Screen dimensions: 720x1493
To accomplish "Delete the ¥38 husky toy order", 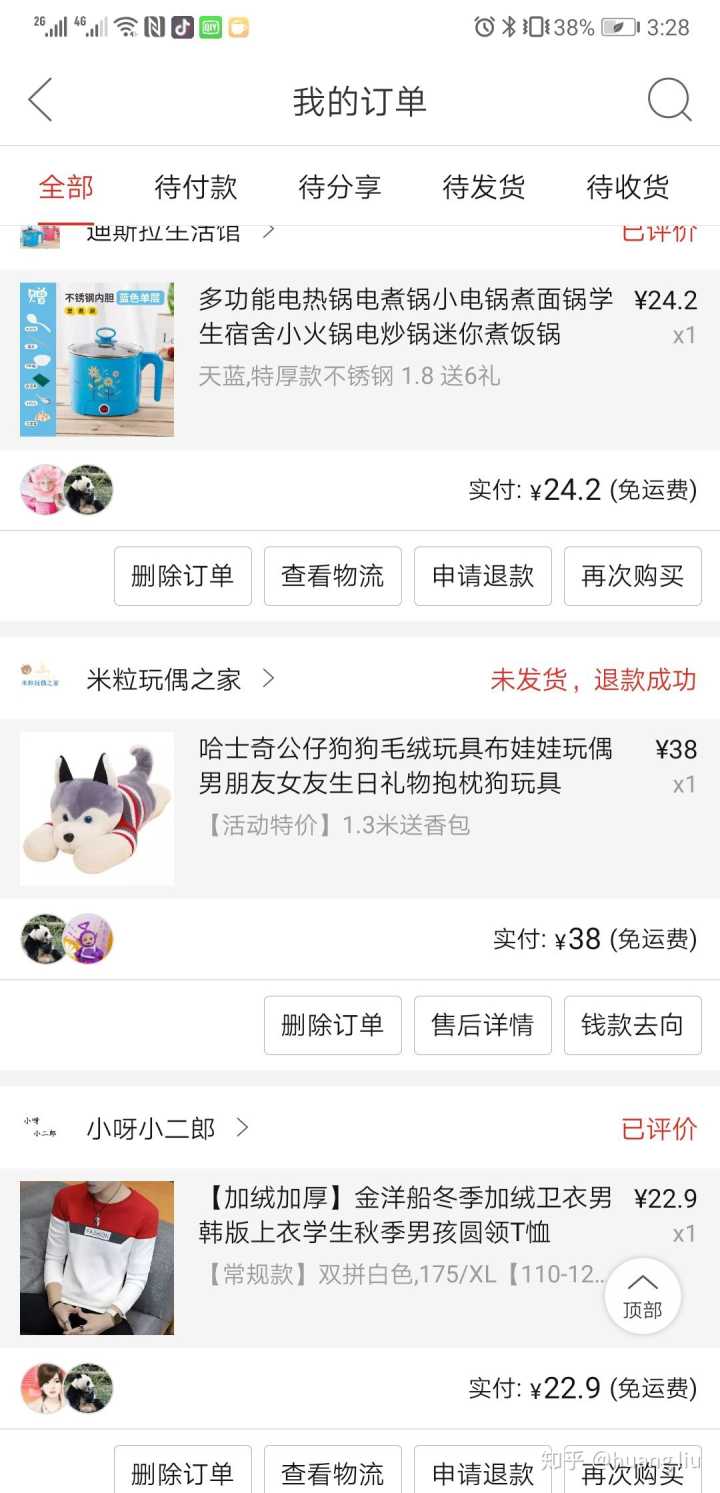I will tap(333, 1025).
